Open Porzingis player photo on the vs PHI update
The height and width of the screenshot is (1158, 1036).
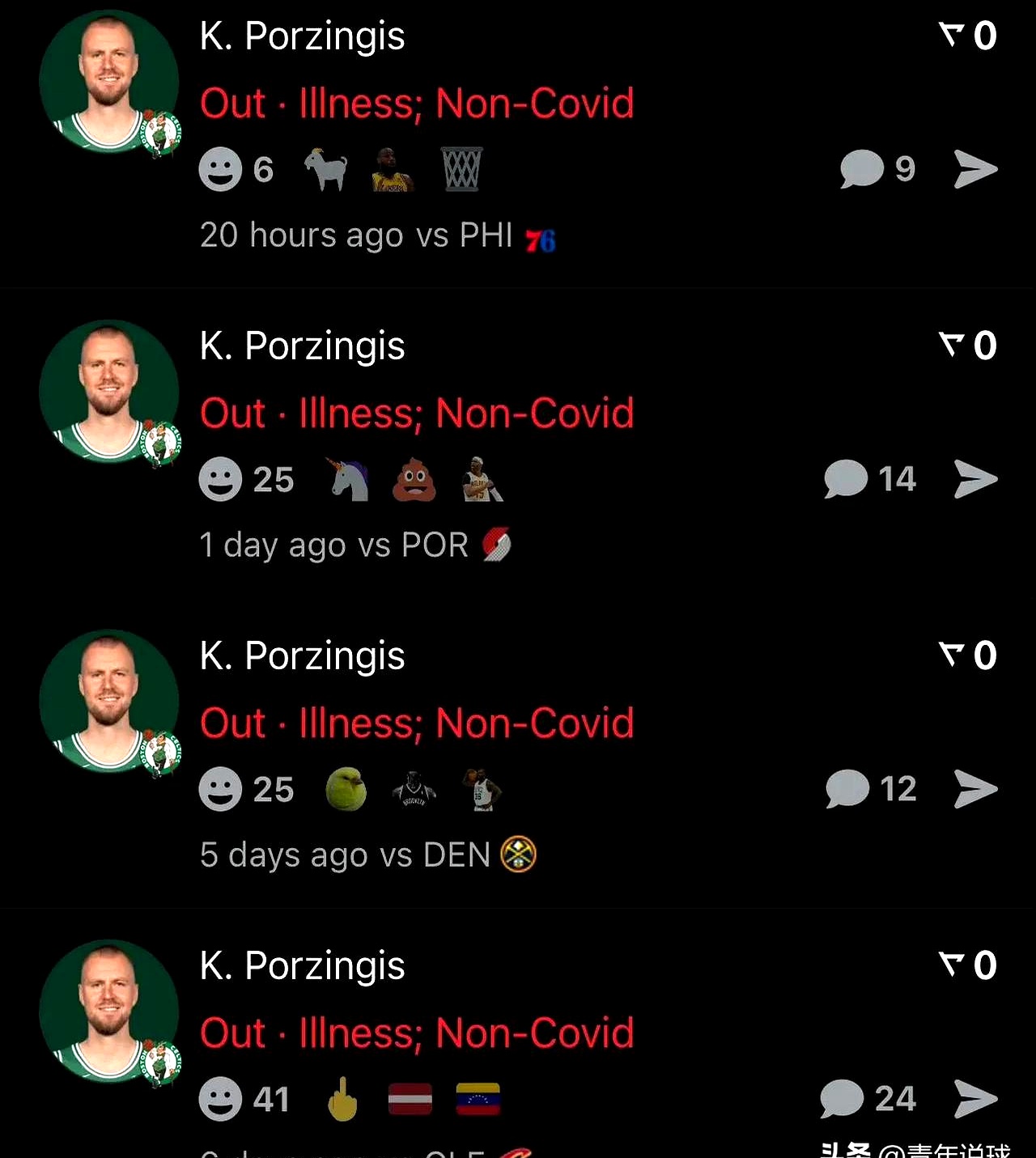tap(108, 82)
